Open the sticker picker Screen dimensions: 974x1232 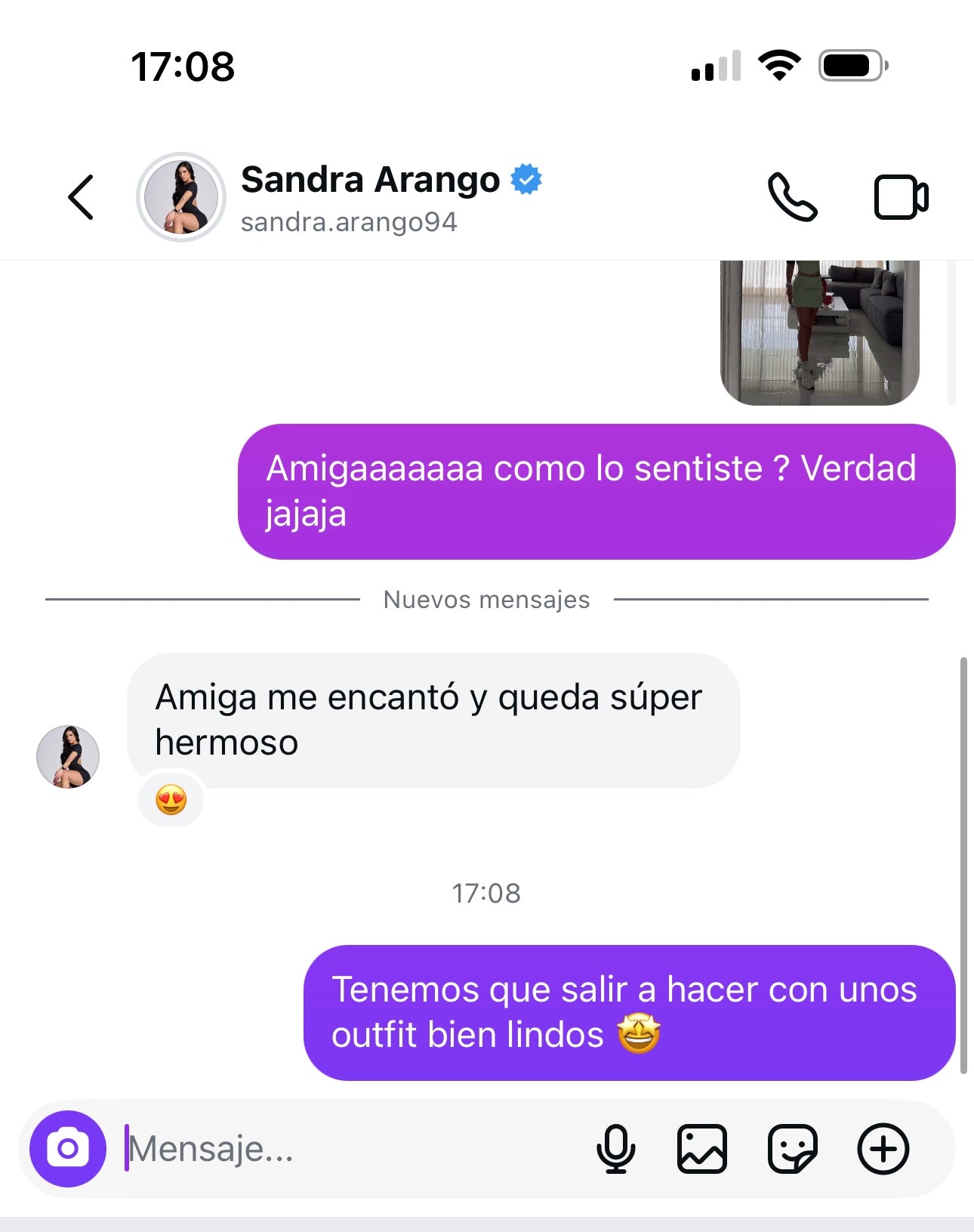[x=792, y=1148]
